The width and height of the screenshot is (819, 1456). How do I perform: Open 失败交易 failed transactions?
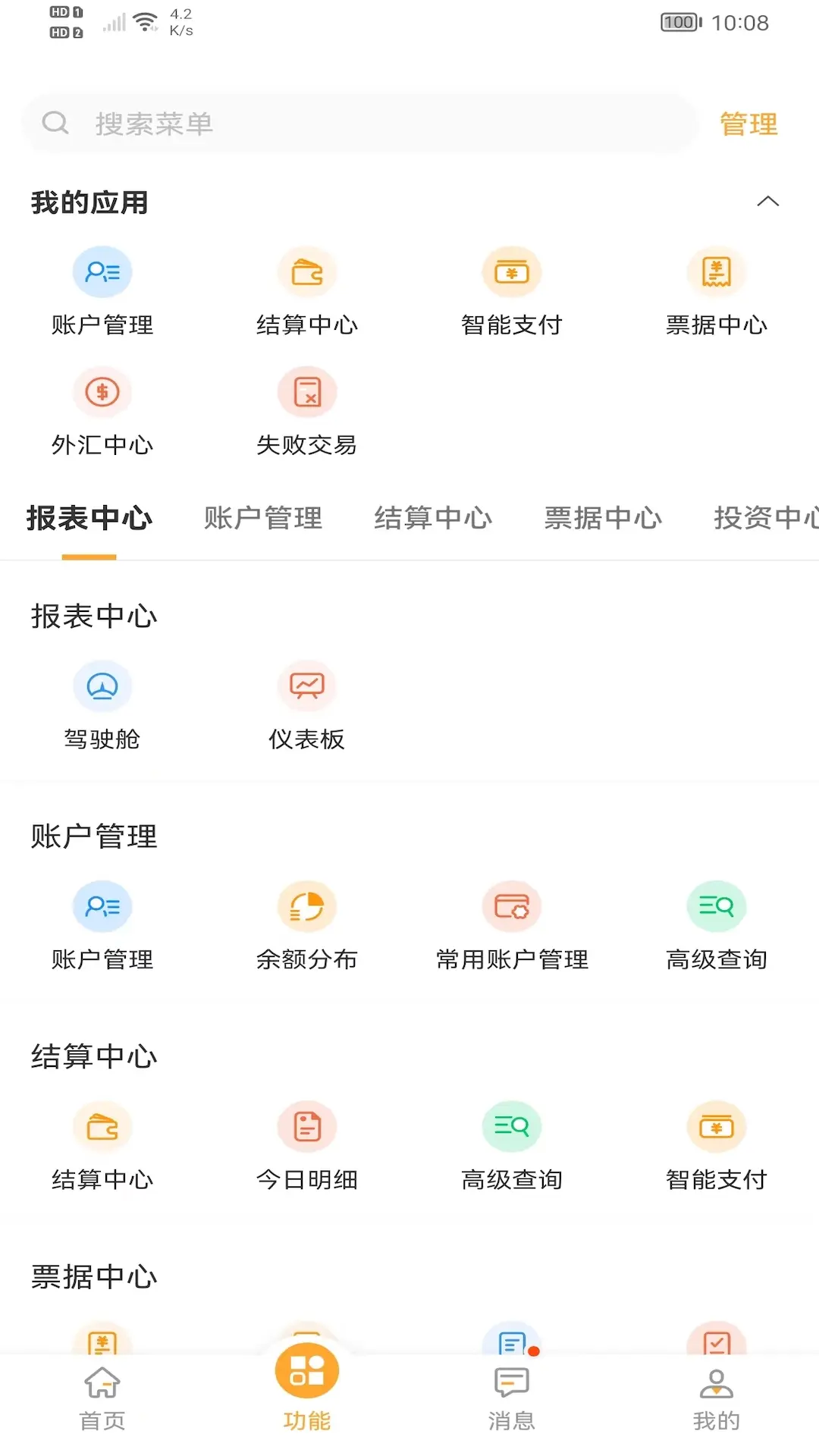click(307, 391)
